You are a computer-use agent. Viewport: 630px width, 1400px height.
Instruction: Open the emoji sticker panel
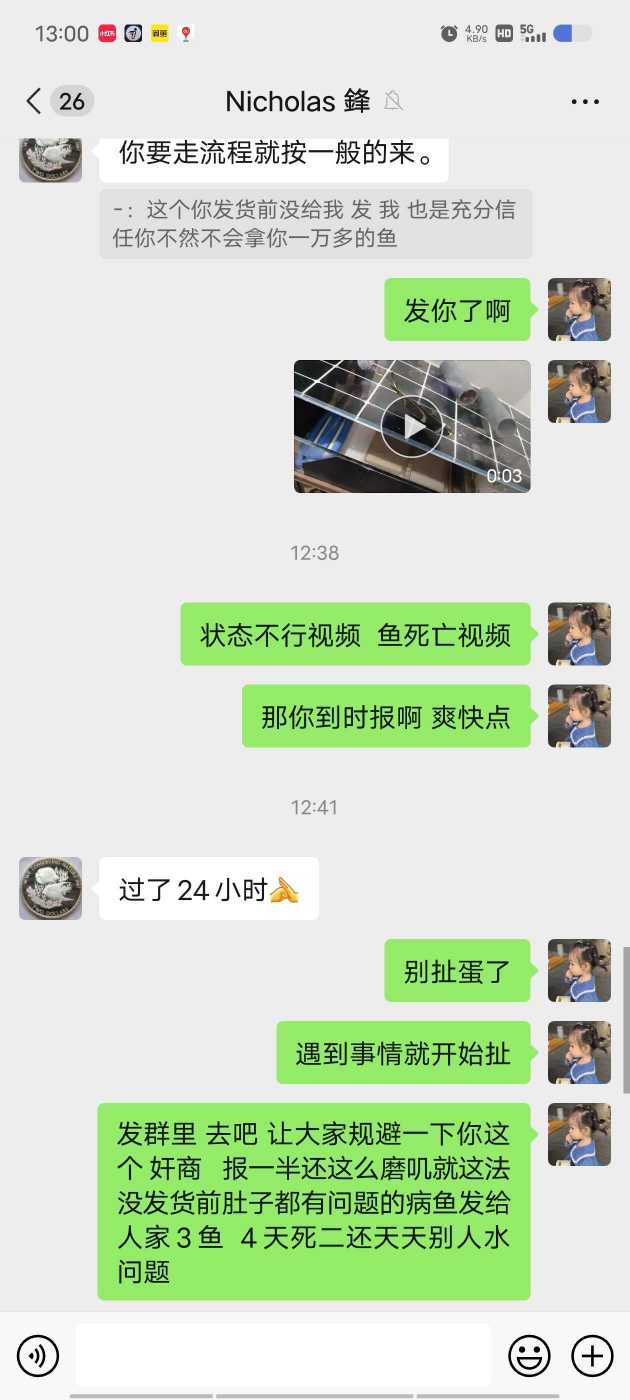point(529,1356)
